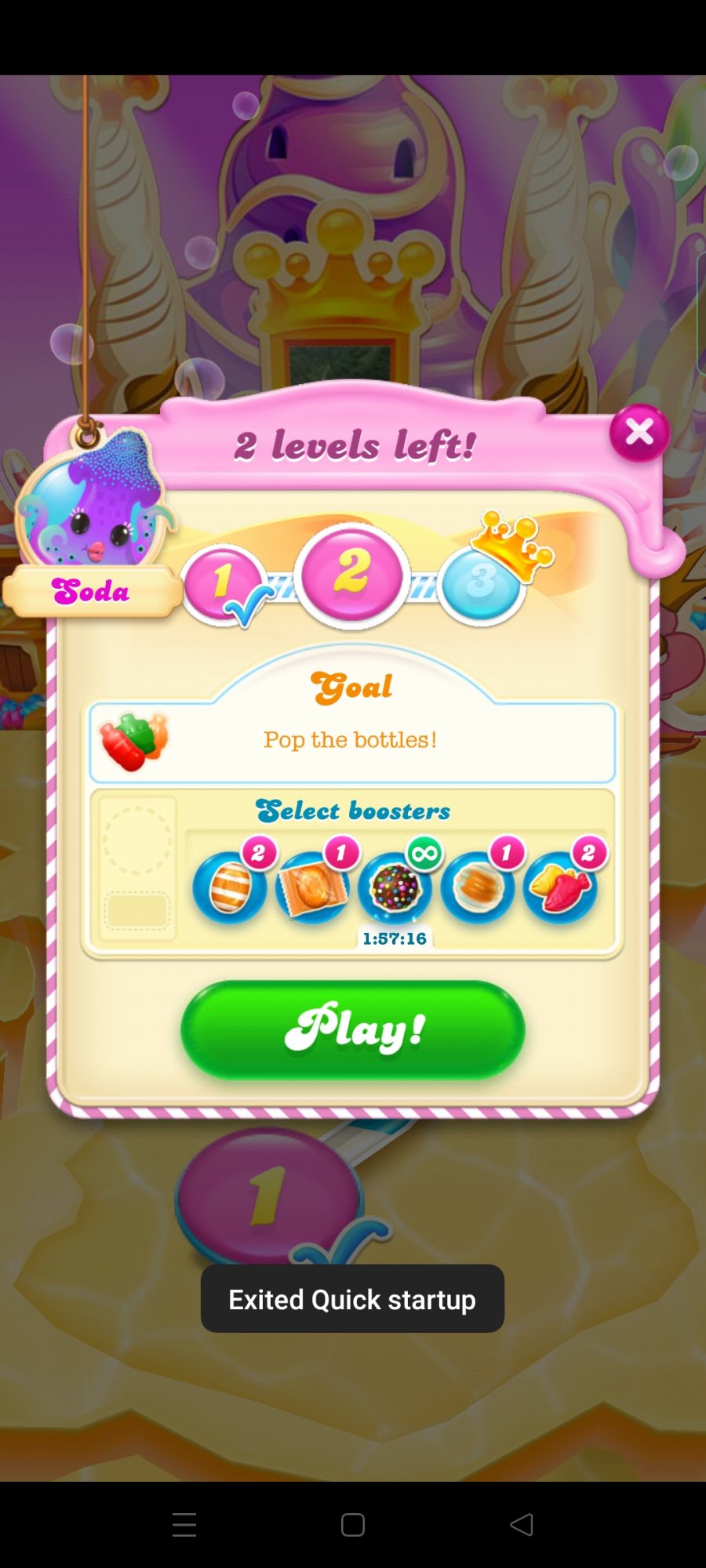The width and height of the screenshot is (706, 1568).
Task: Select the coloring candy booster
Action: 477,887
